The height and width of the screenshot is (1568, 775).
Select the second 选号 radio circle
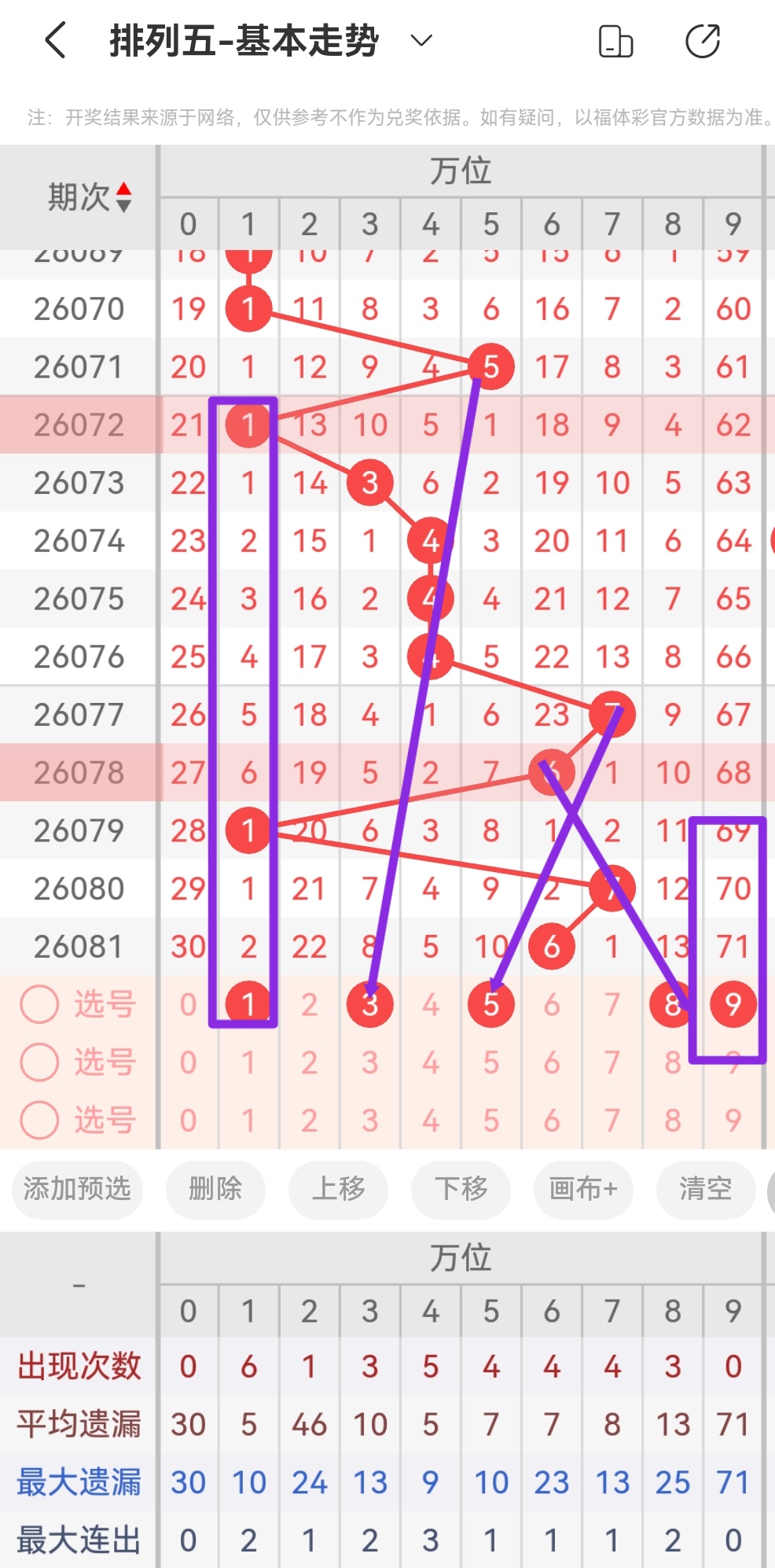click(39, 1063)
